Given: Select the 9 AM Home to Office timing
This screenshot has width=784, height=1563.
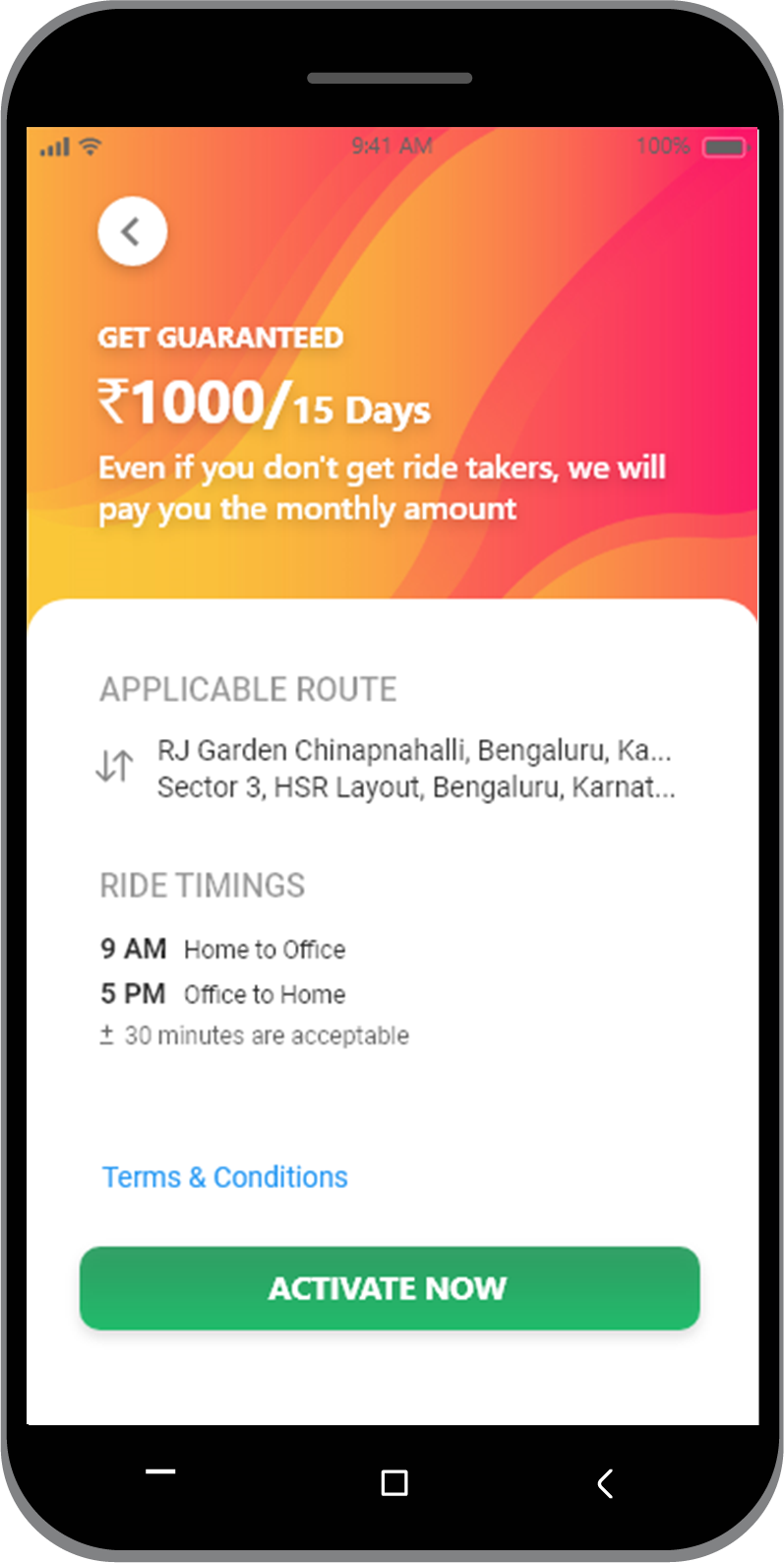Looking at the screenshot, I should pos(222,949).
